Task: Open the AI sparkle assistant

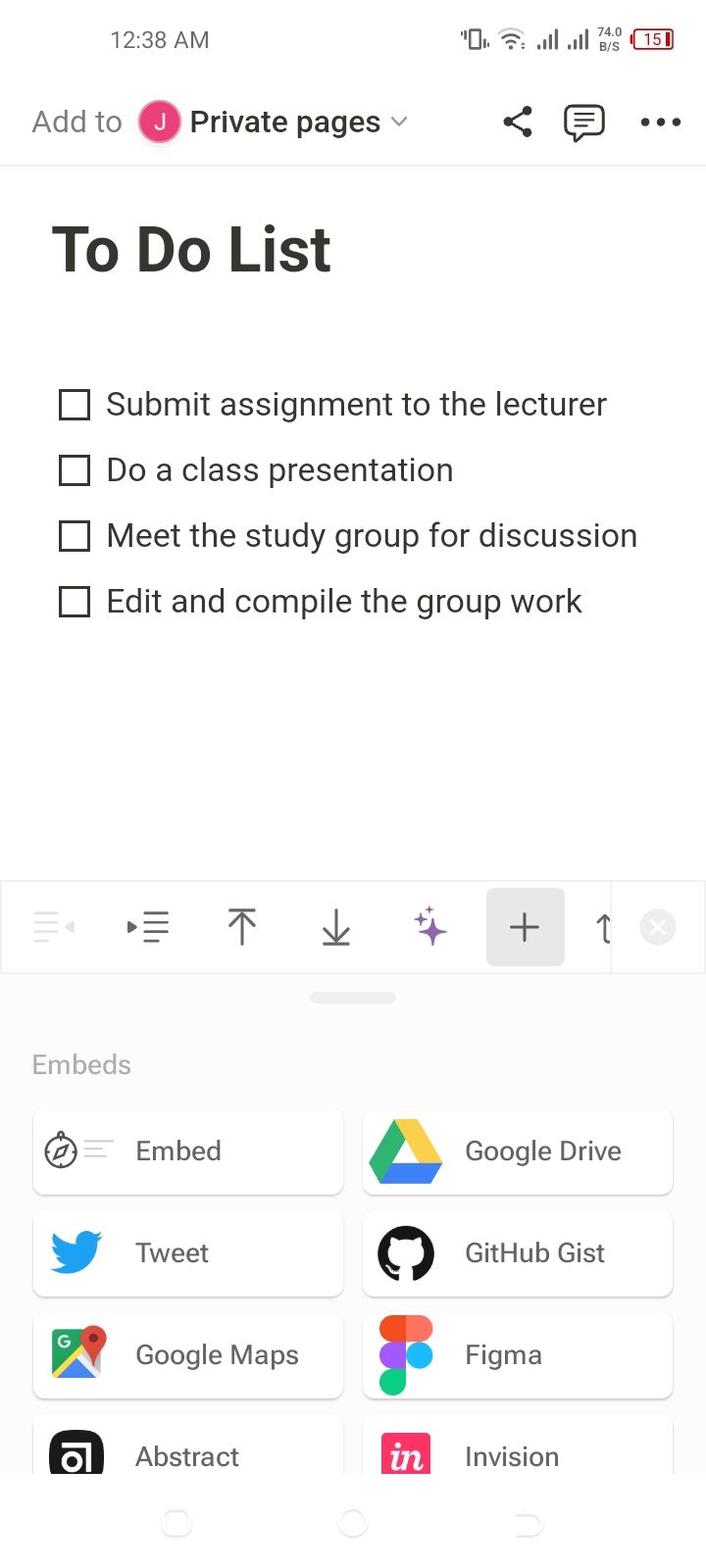Action: 429,927
